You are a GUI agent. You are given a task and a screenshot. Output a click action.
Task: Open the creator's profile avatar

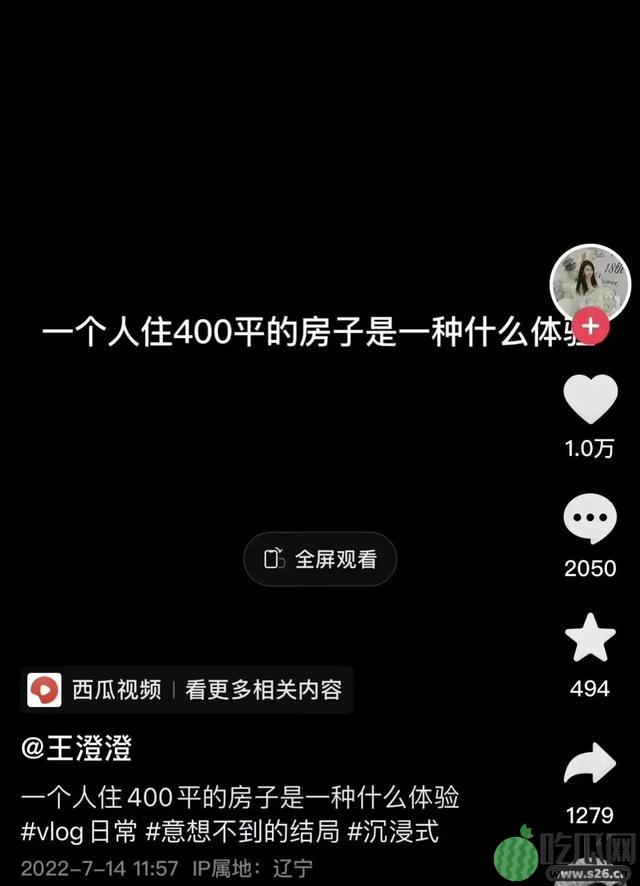coord(590,283)
